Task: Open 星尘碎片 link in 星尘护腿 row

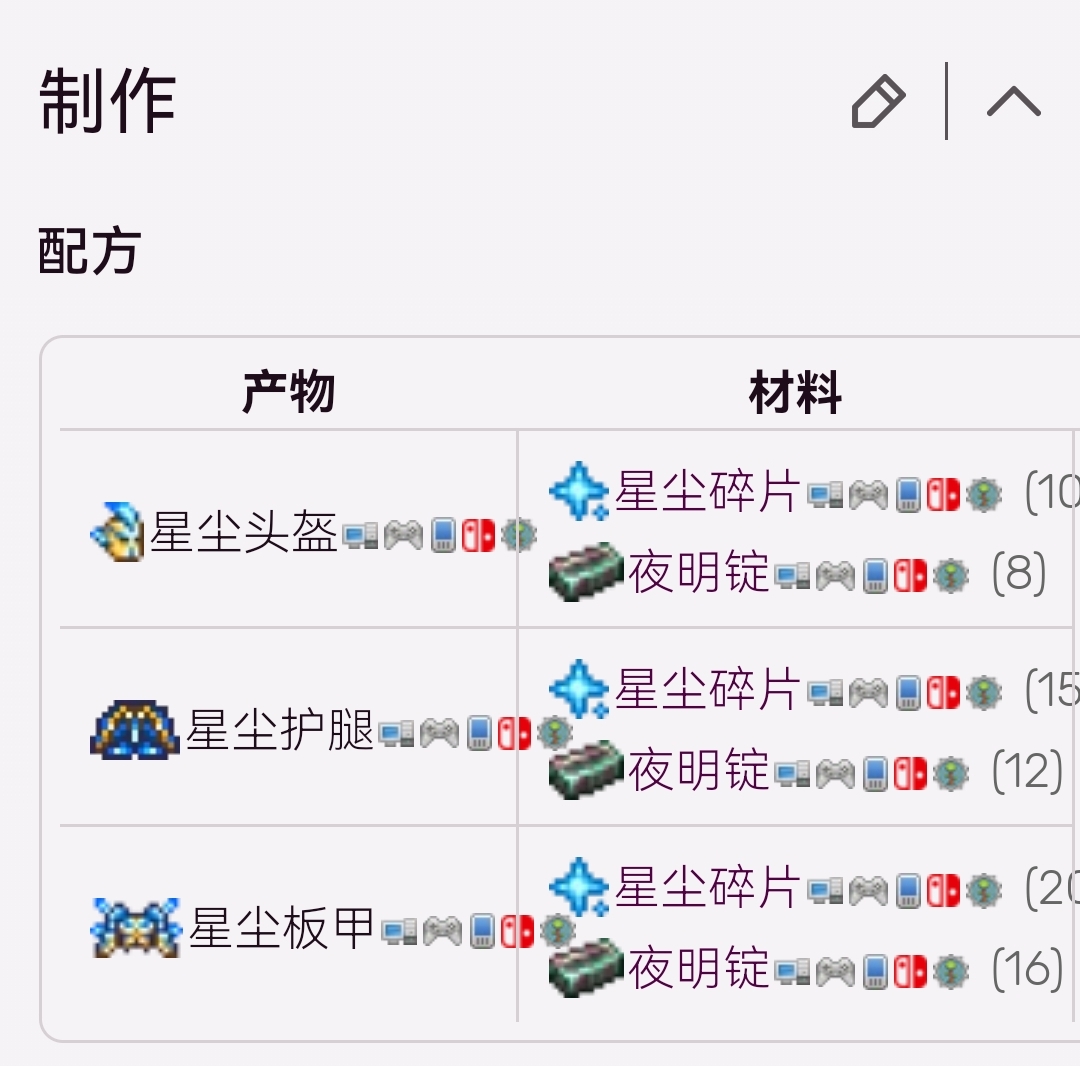Action: 707,690
